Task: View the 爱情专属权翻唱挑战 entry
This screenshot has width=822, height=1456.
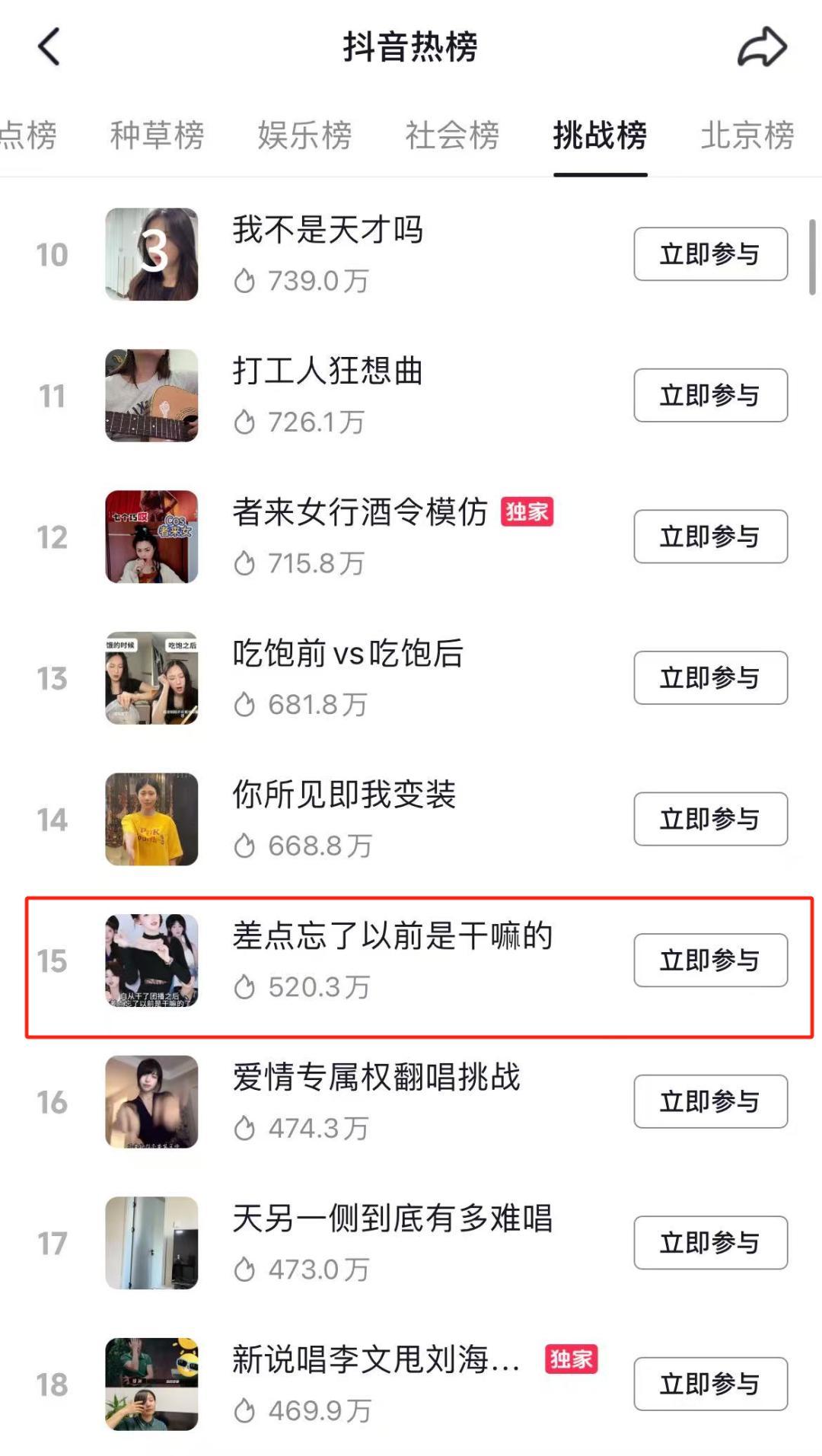Action: (x=376, y=1078)
